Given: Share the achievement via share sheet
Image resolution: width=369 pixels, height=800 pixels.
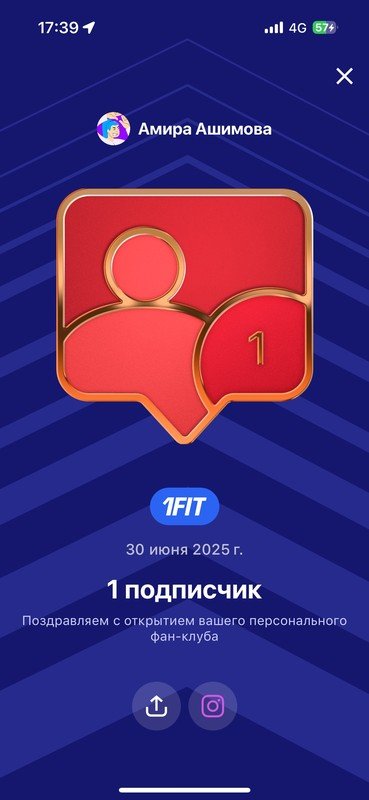Looking at the screenshot, I should (157, 706).
